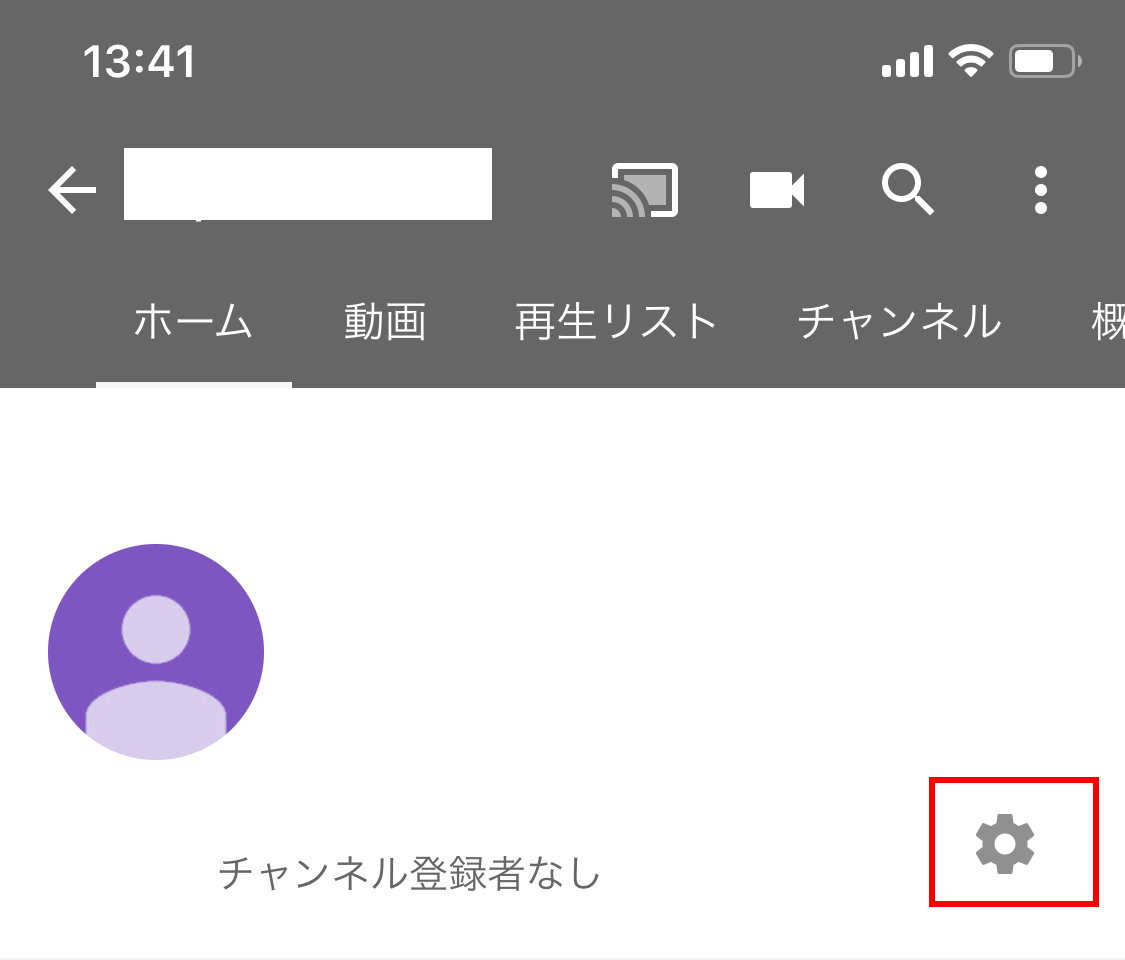Open channel settings gear icon
1125x960 pixels.
click(x=1006, y=844)
